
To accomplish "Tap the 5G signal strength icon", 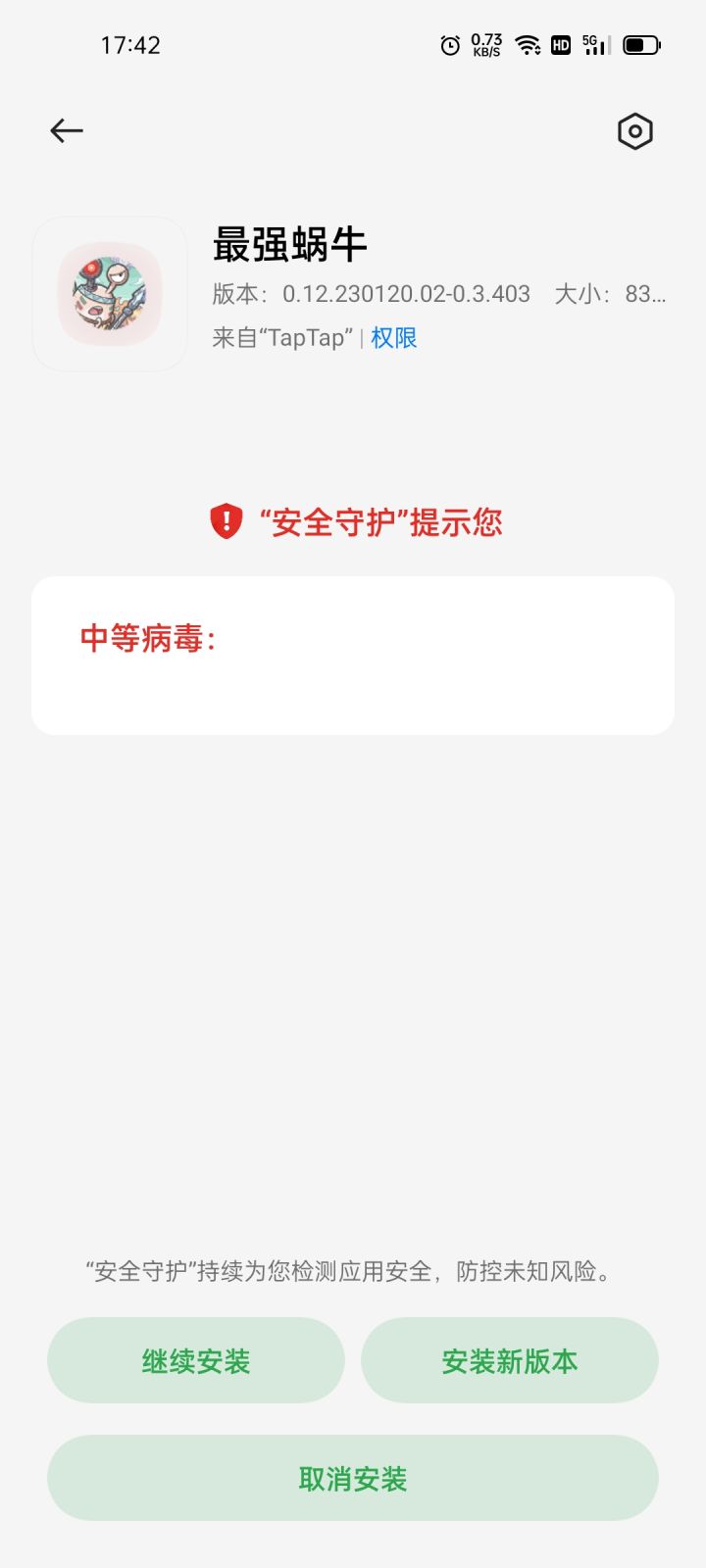I will point(595,45).
